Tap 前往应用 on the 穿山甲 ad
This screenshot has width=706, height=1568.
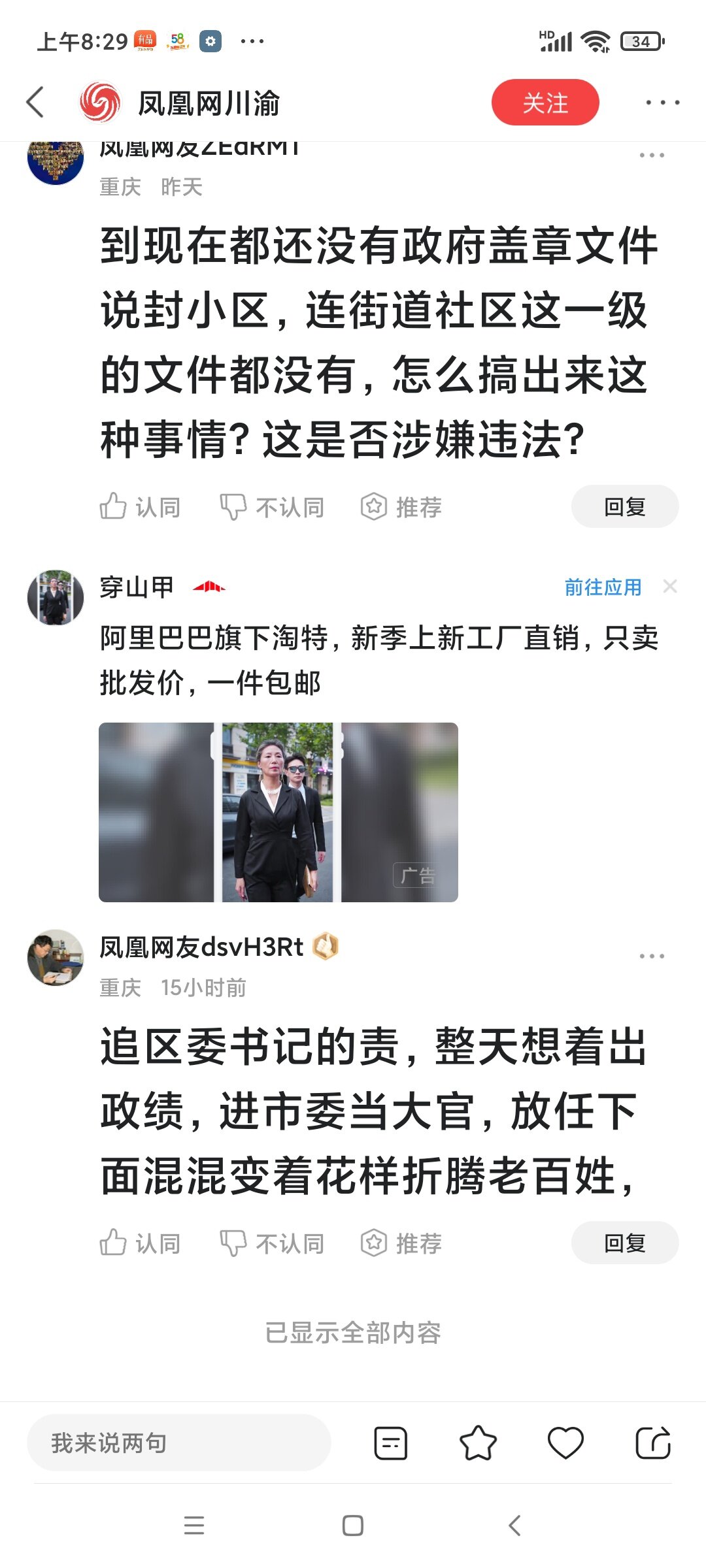point(603,587)
